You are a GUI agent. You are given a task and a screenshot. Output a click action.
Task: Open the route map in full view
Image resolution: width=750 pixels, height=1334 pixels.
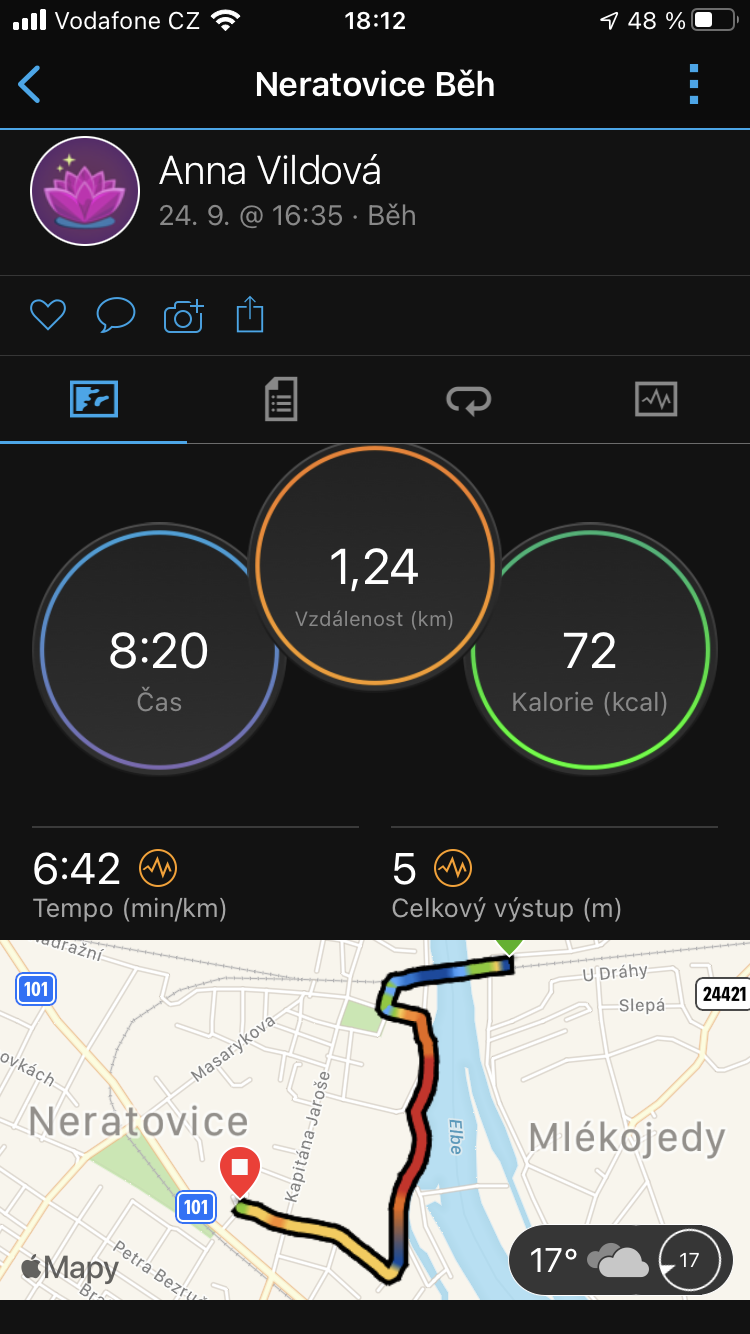(x=375, y=1119)
